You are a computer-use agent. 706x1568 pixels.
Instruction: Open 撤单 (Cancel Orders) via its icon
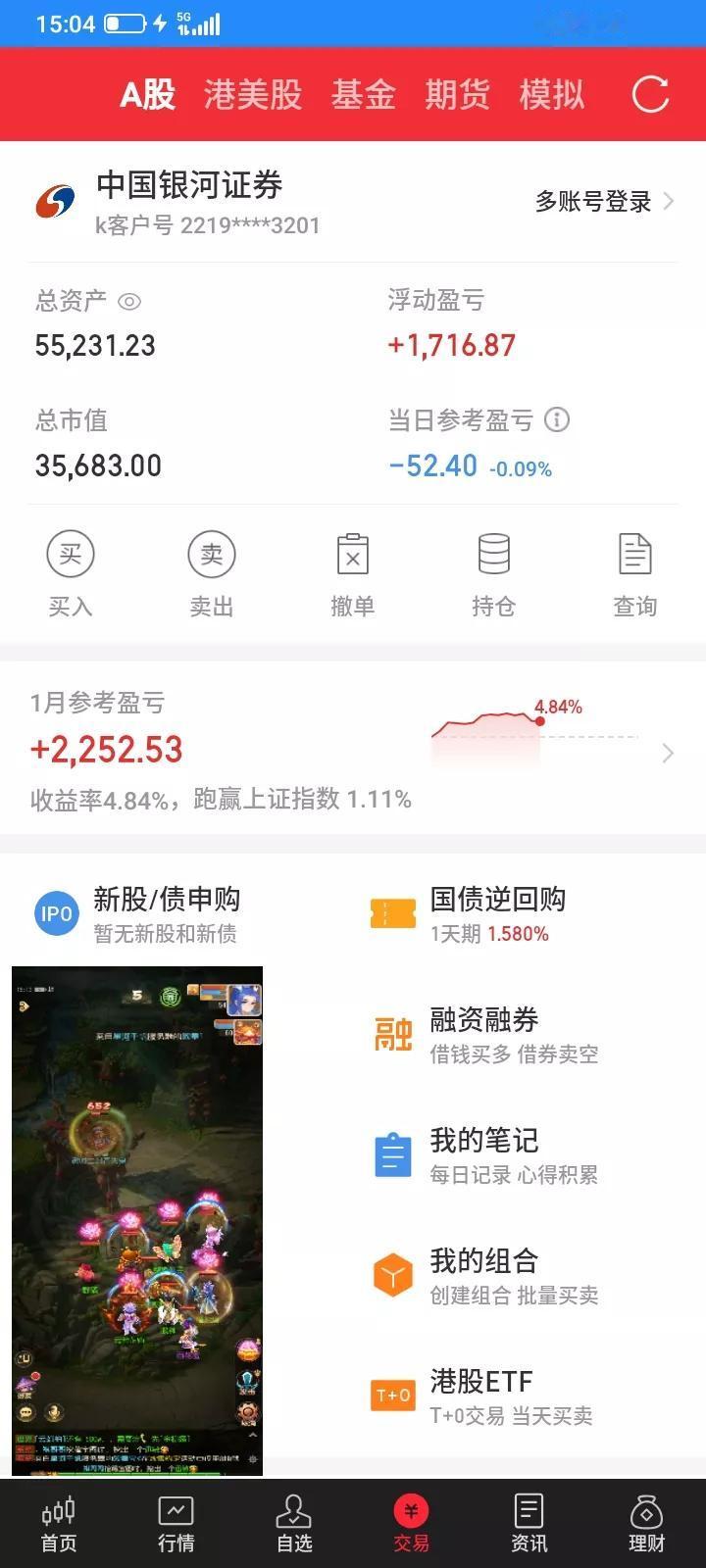point(352,554)
